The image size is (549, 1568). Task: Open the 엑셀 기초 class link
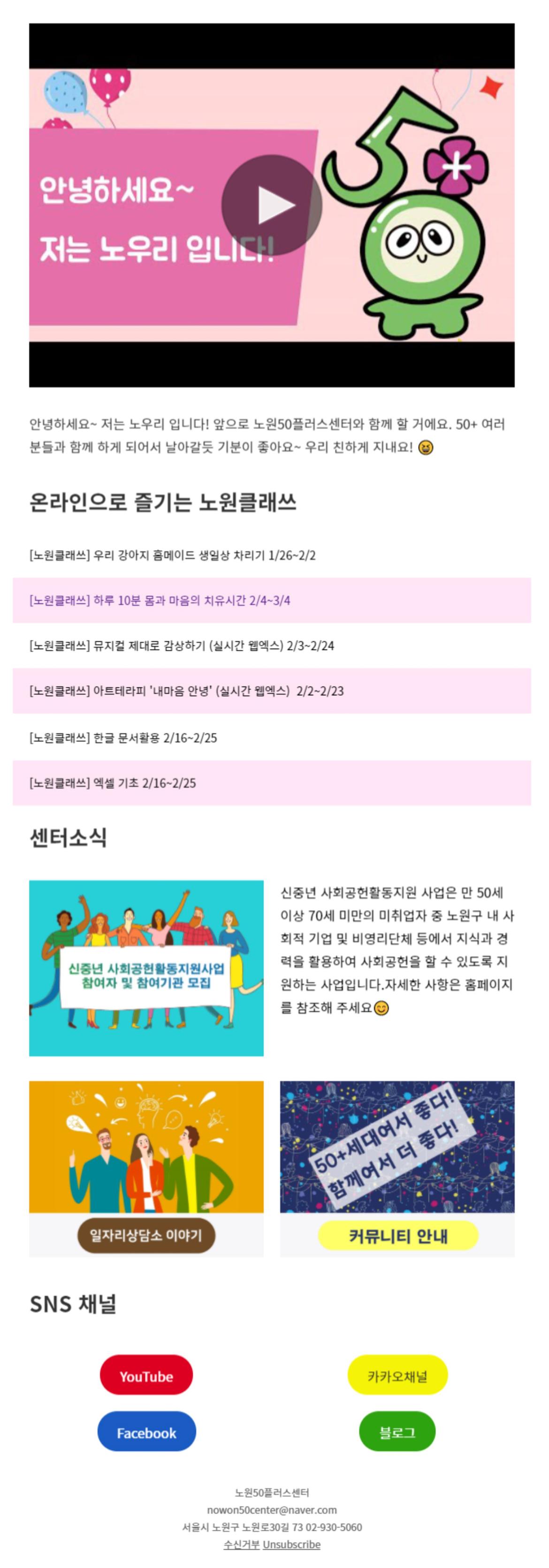click(x=113, y=783)
